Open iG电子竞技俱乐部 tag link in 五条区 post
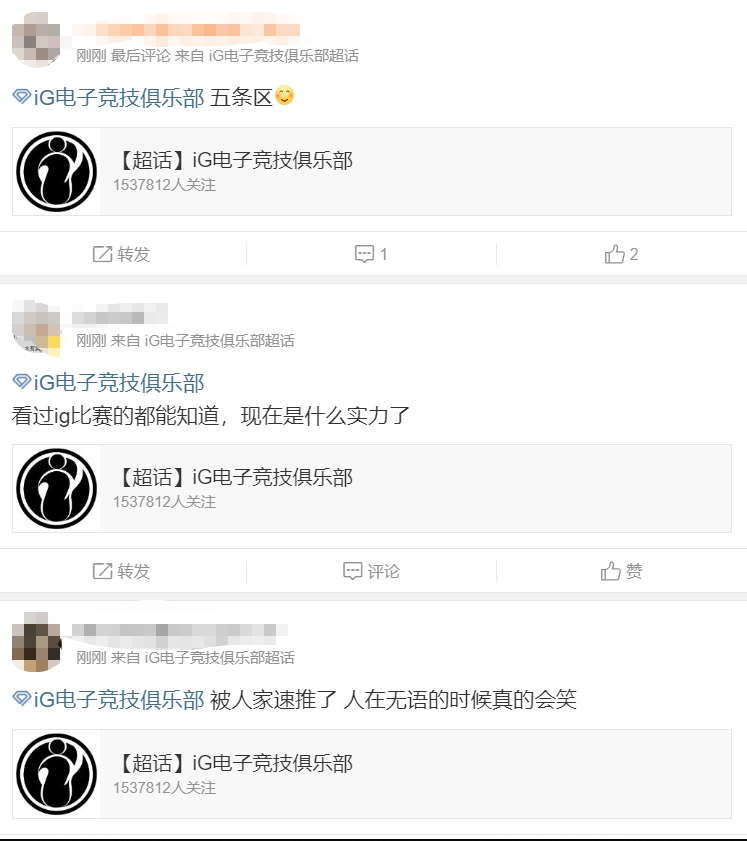The image size is (747, 841). [x=108, y=98]
